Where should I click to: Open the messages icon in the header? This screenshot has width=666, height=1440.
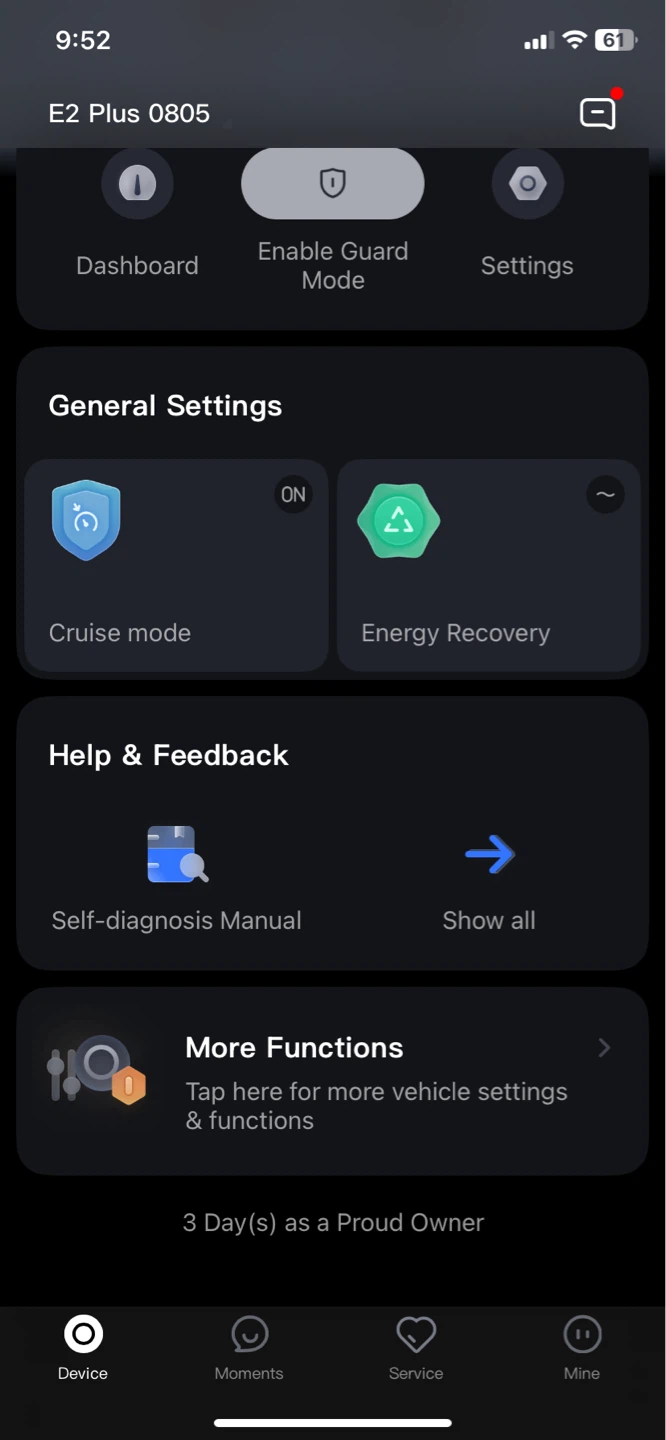(599, 113)
